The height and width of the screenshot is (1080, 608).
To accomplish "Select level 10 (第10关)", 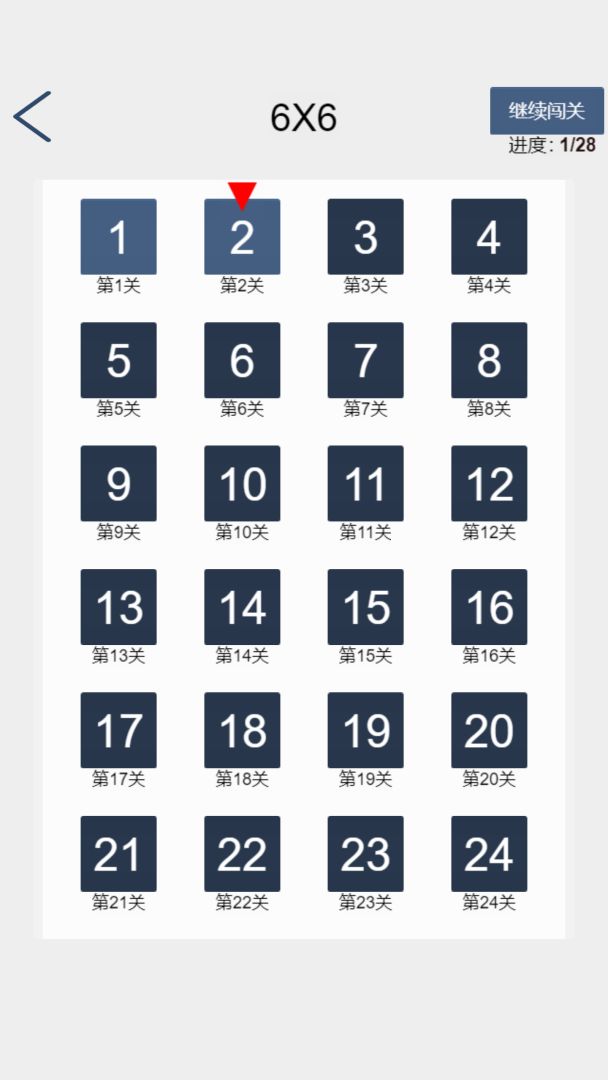I will 242,484.
